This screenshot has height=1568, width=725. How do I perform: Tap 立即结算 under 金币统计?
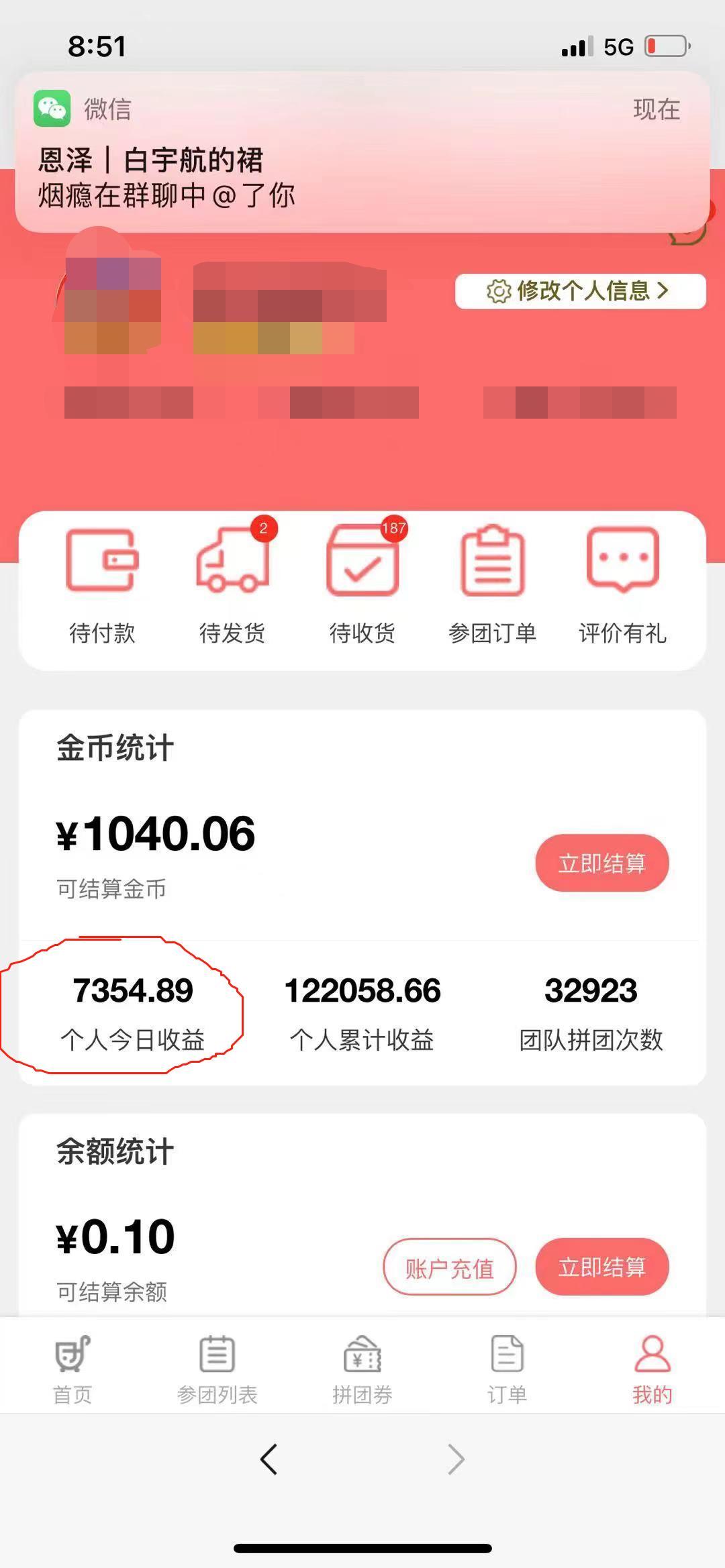click(602, 863)
